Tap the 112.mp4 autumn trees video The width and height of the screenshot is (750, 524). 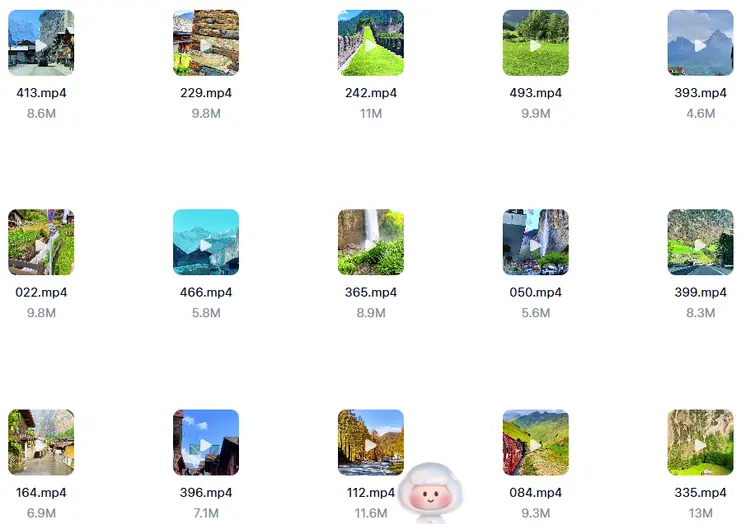coord(371,442)
